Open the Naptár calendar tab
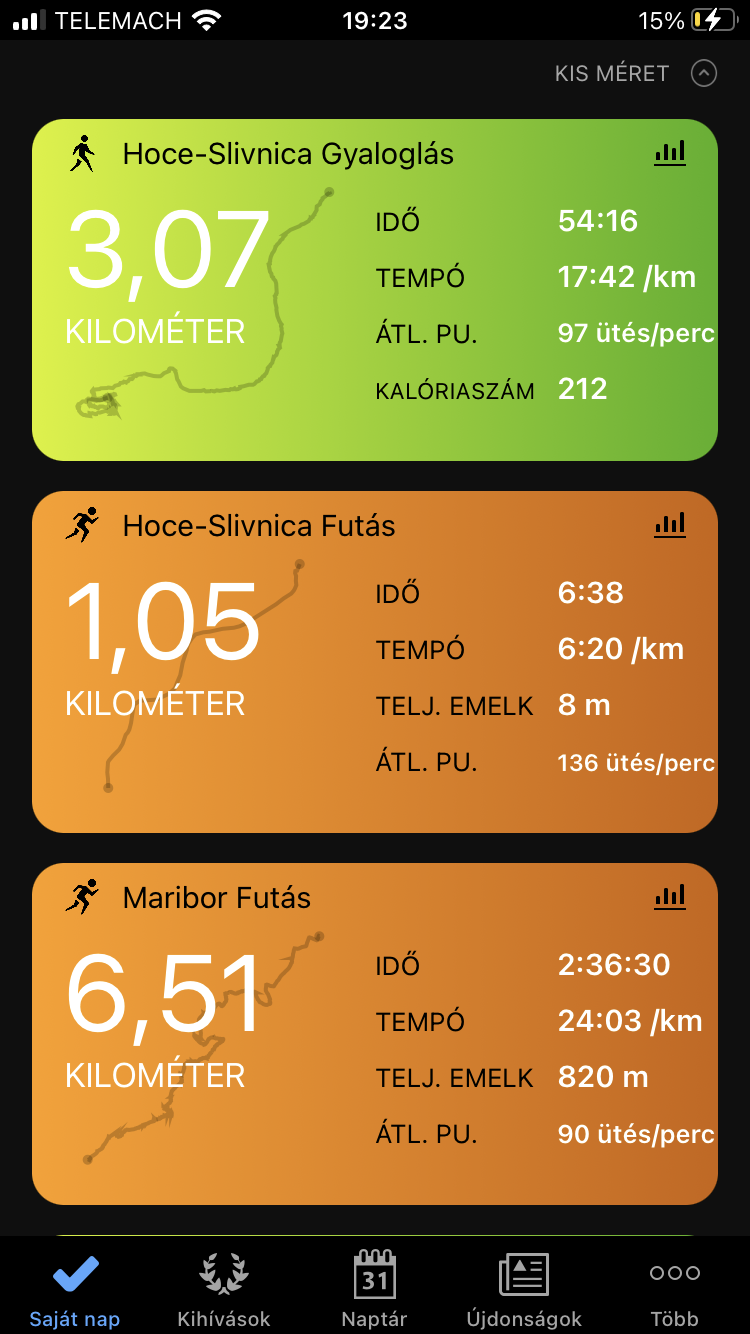 coord(375,1288)
